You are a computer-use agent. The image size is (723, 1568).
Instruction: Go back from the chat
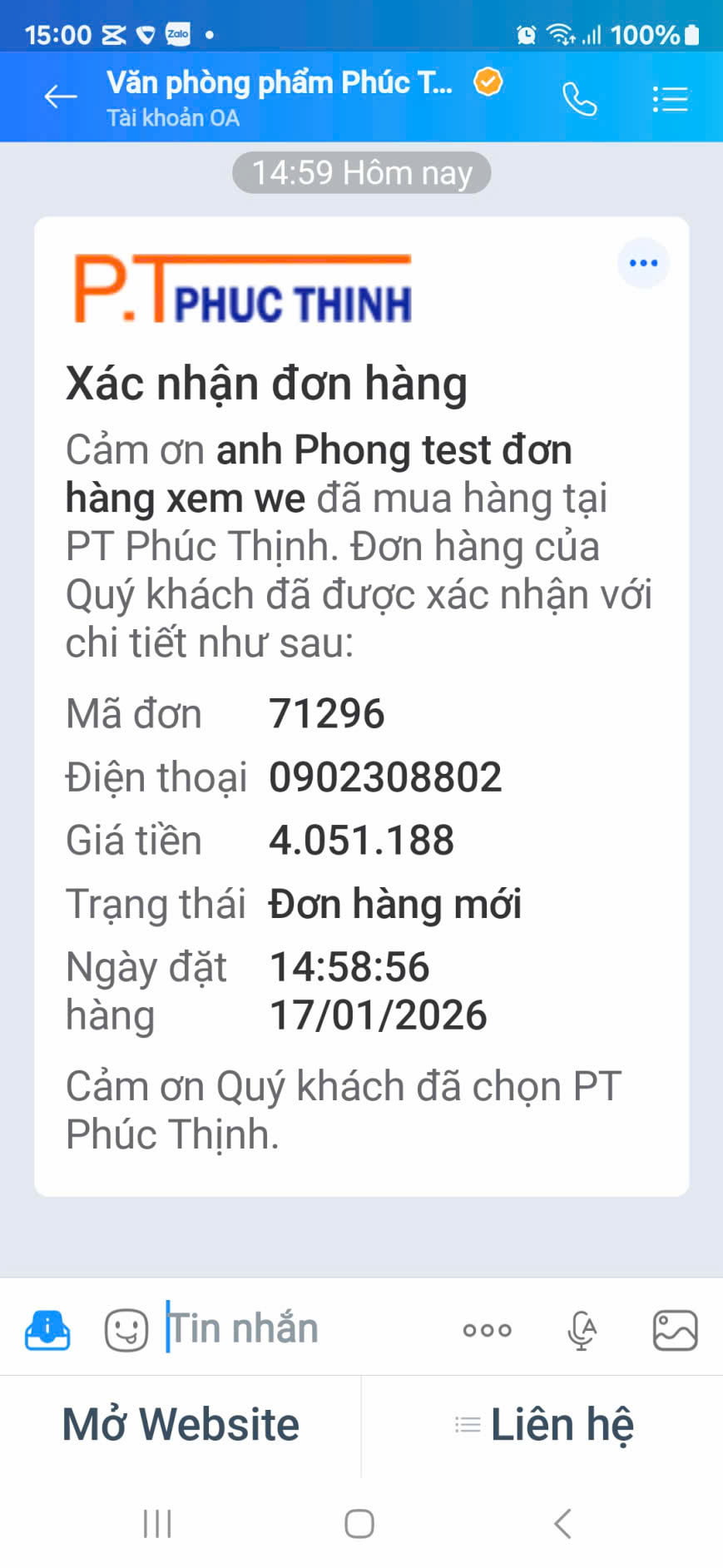coord(60,97)
